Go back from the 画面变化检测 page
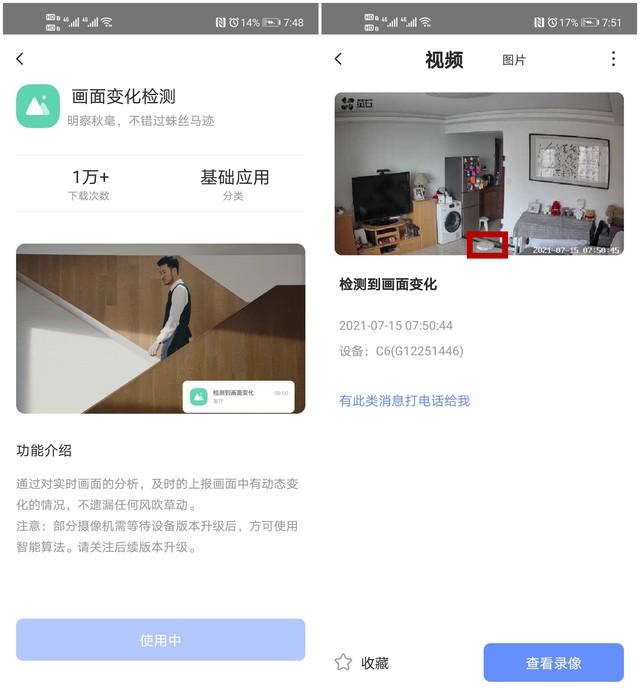640x690 pixels. click(20, 60)
